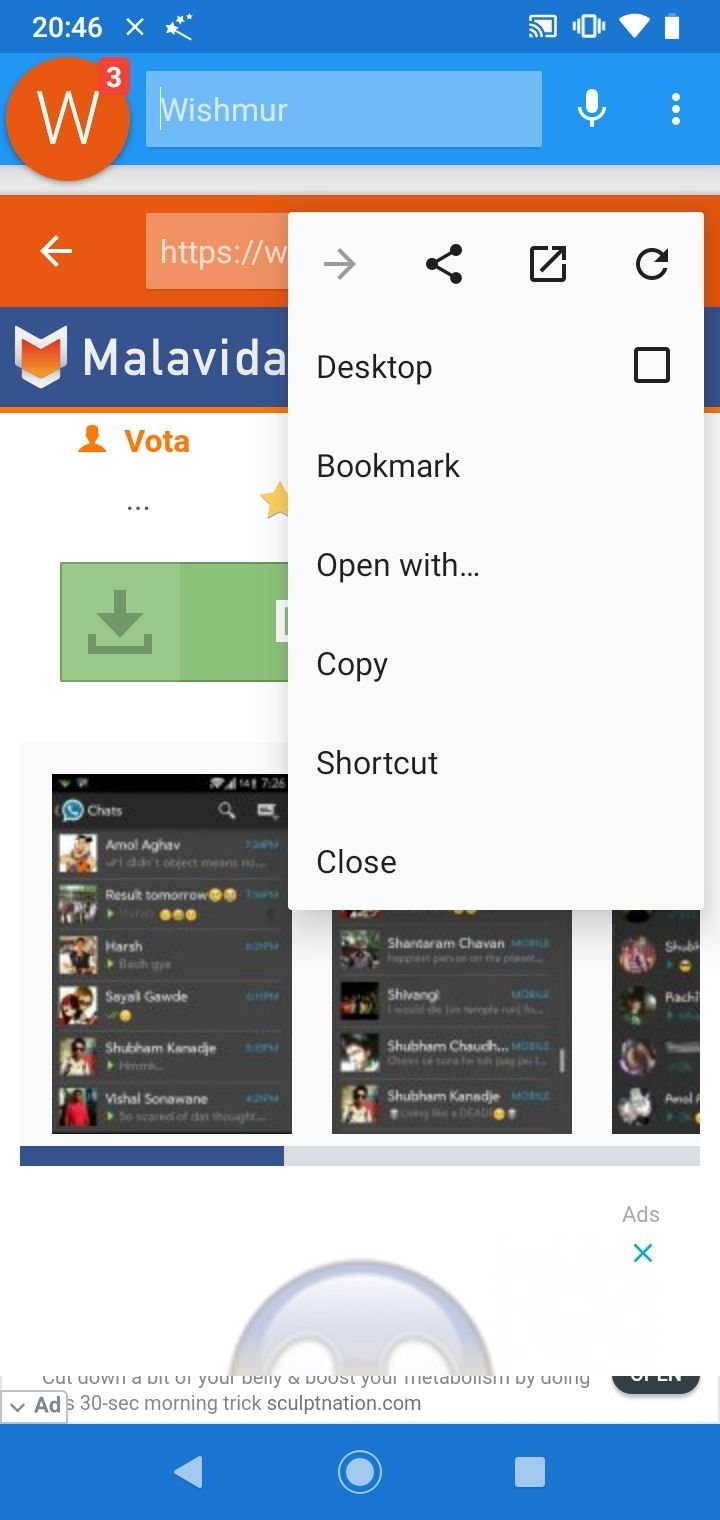720x1520 pixels.
Task: Go back with the orange bar arrow
Action: [x=56, y=251]
